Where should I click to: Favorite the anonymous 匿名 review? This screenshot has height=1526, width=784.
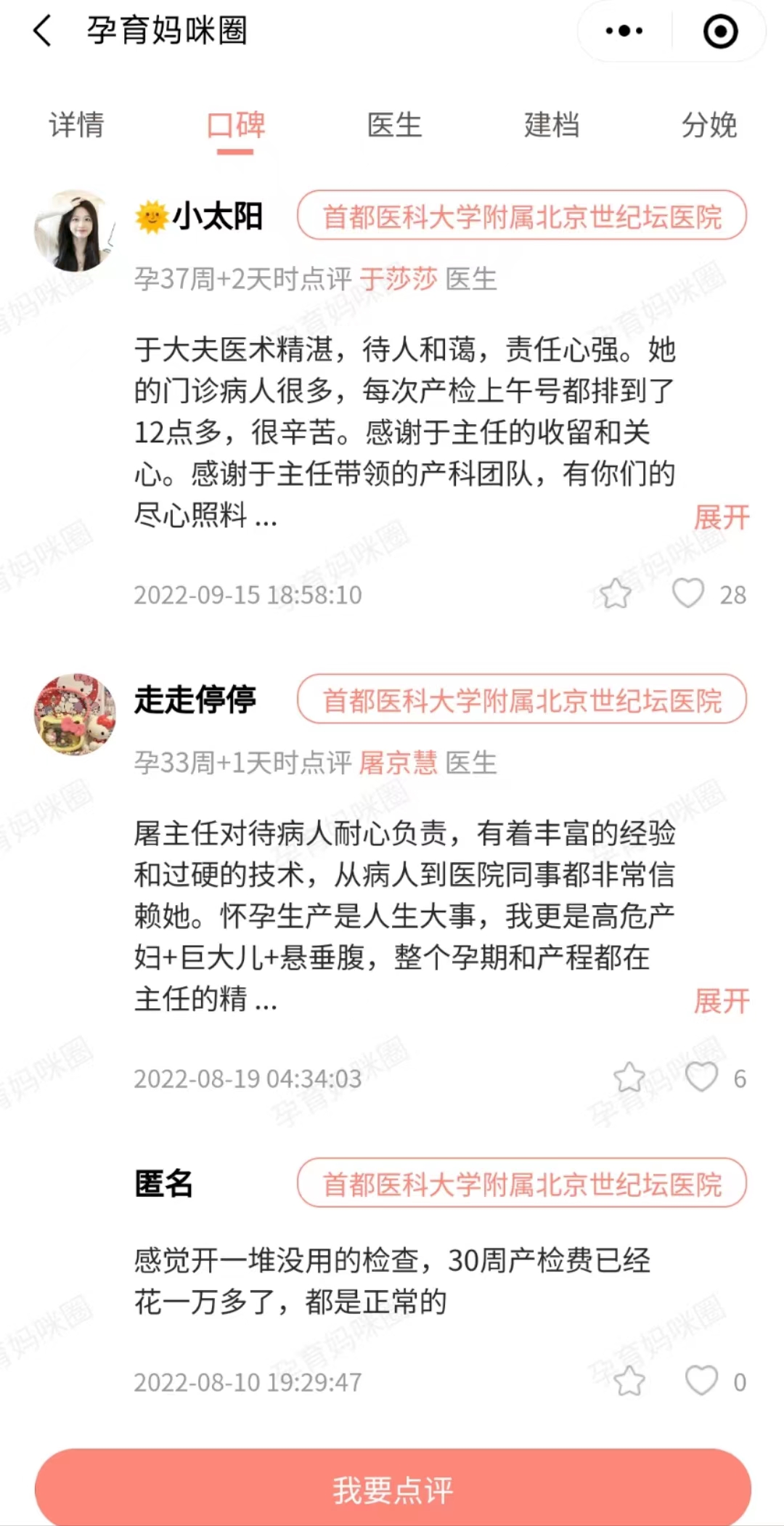(629, 1381)
